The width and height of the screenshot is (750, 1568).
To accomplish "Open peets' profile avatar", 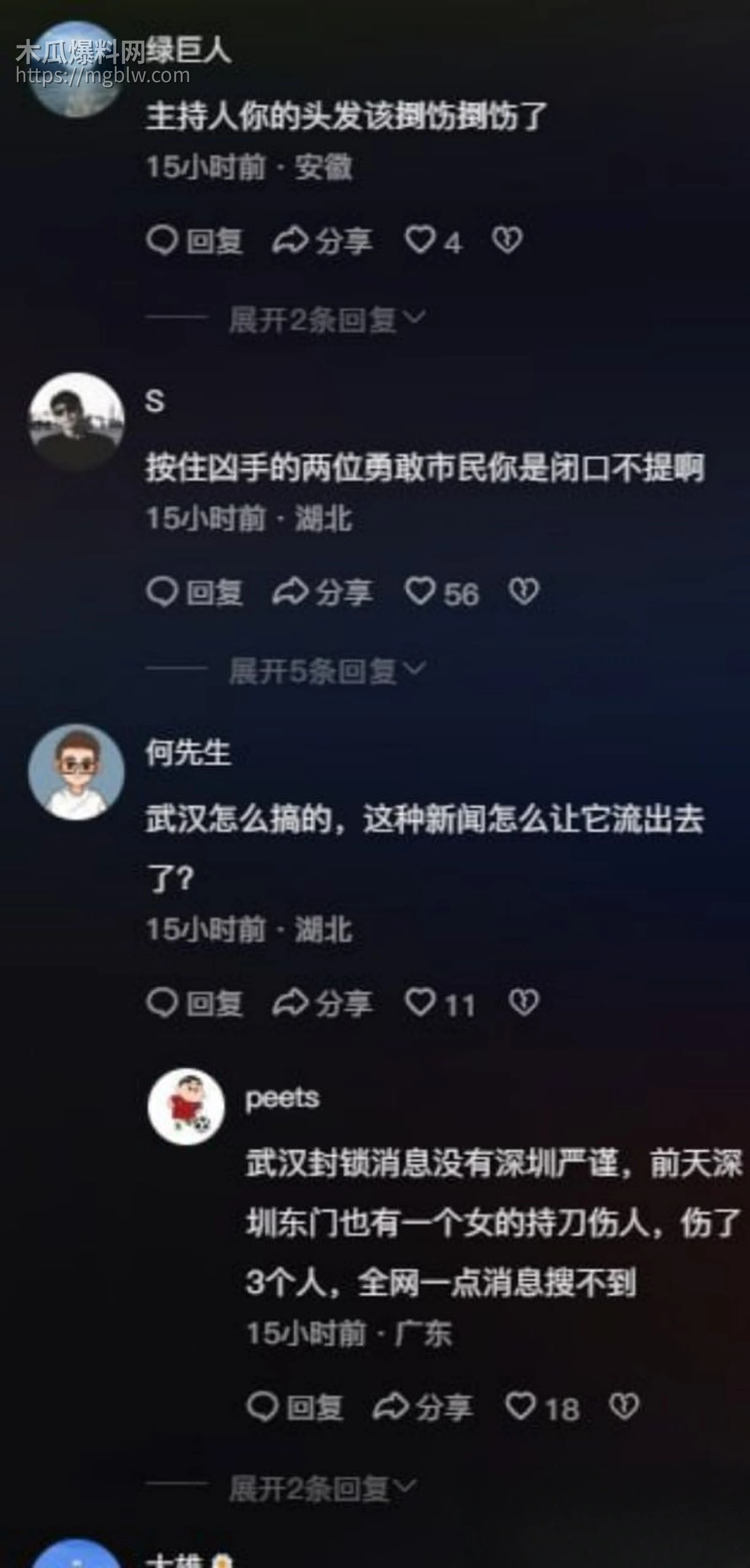I will click(x=186, y=1106).
